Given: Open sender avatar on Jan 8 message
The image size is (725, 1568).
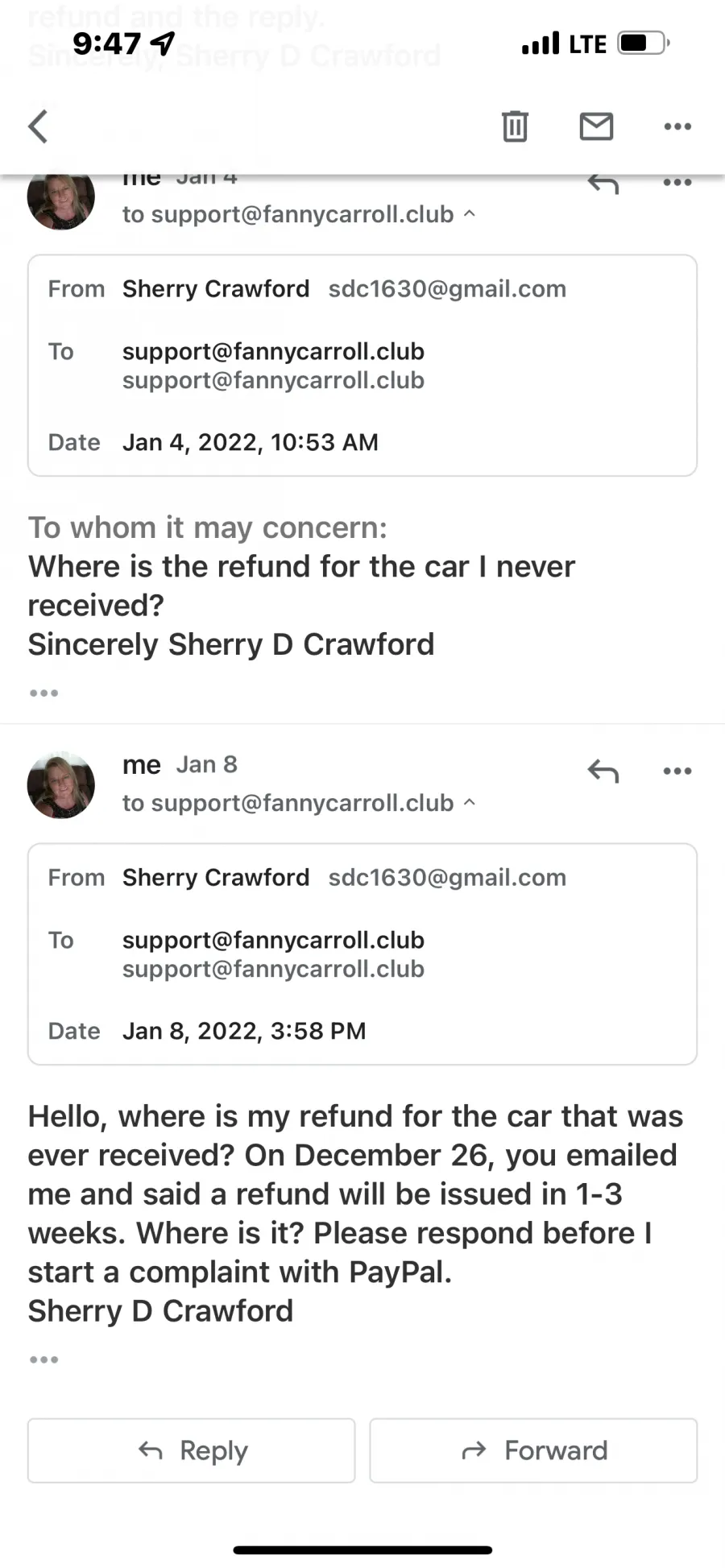Looking at the screenshot, I should (61, 785).
